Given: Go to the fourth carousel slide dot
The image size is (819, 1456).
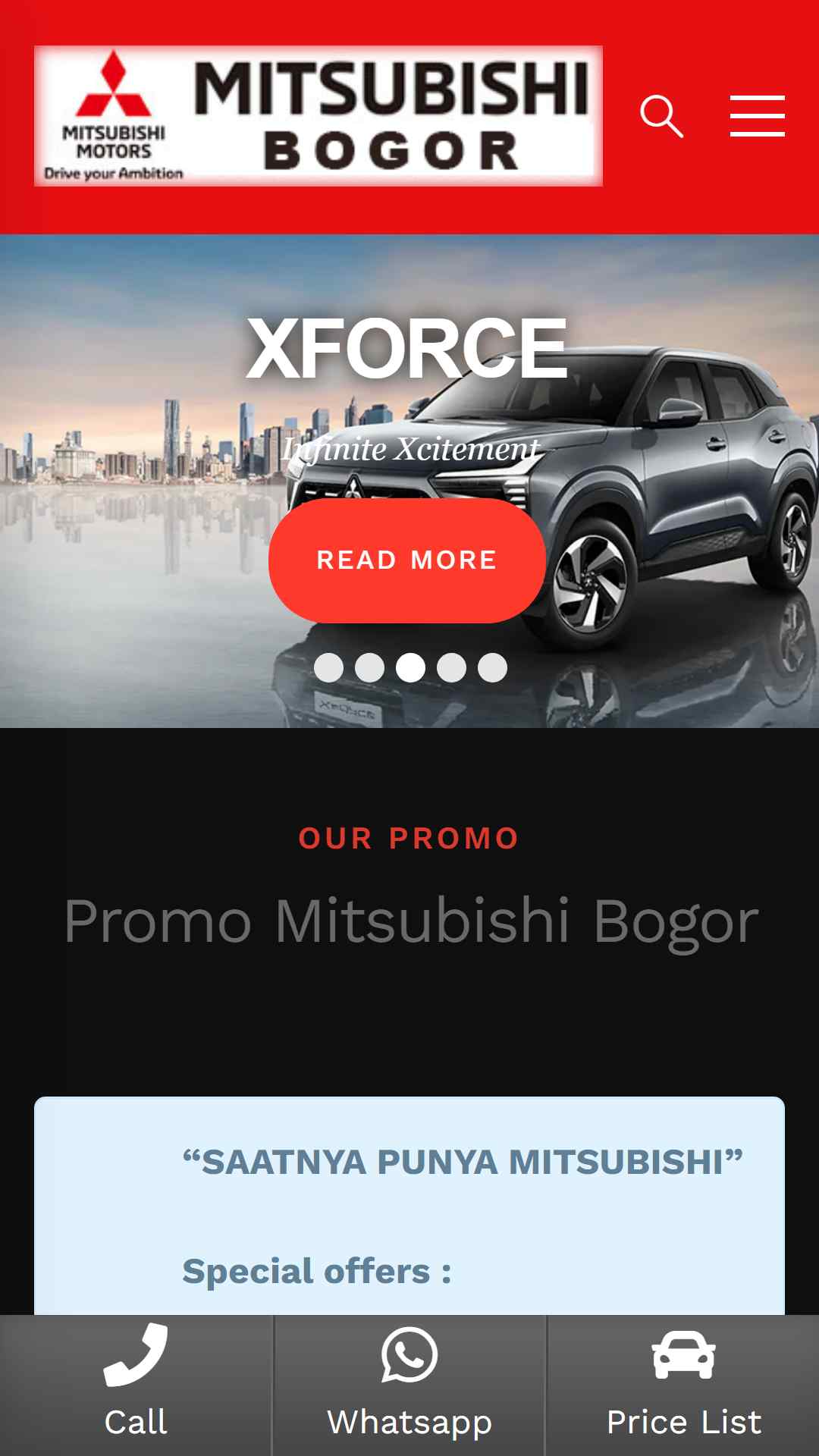Looking at the screenshot, I should click(x=451, y=667).
